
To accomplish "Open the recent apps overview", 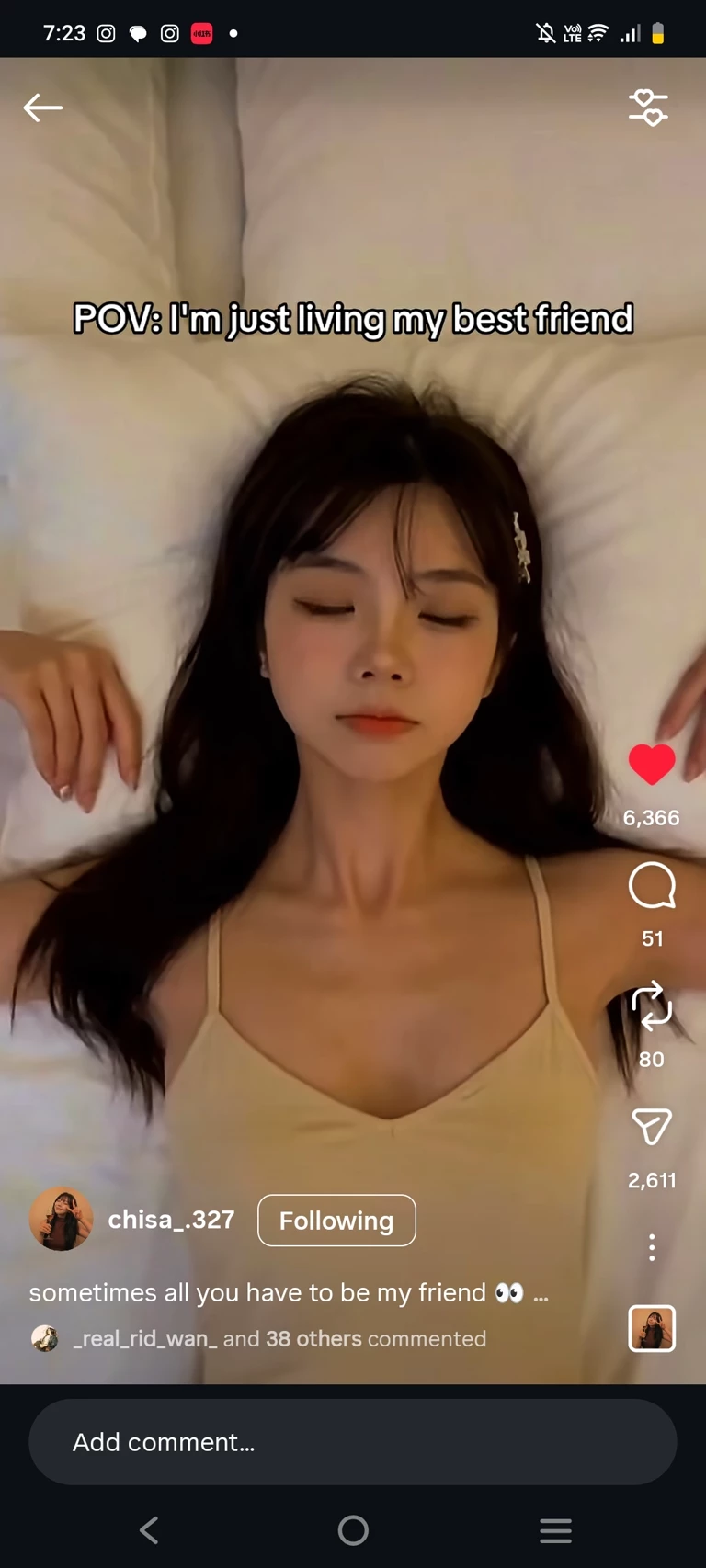I will [556, 1530].
